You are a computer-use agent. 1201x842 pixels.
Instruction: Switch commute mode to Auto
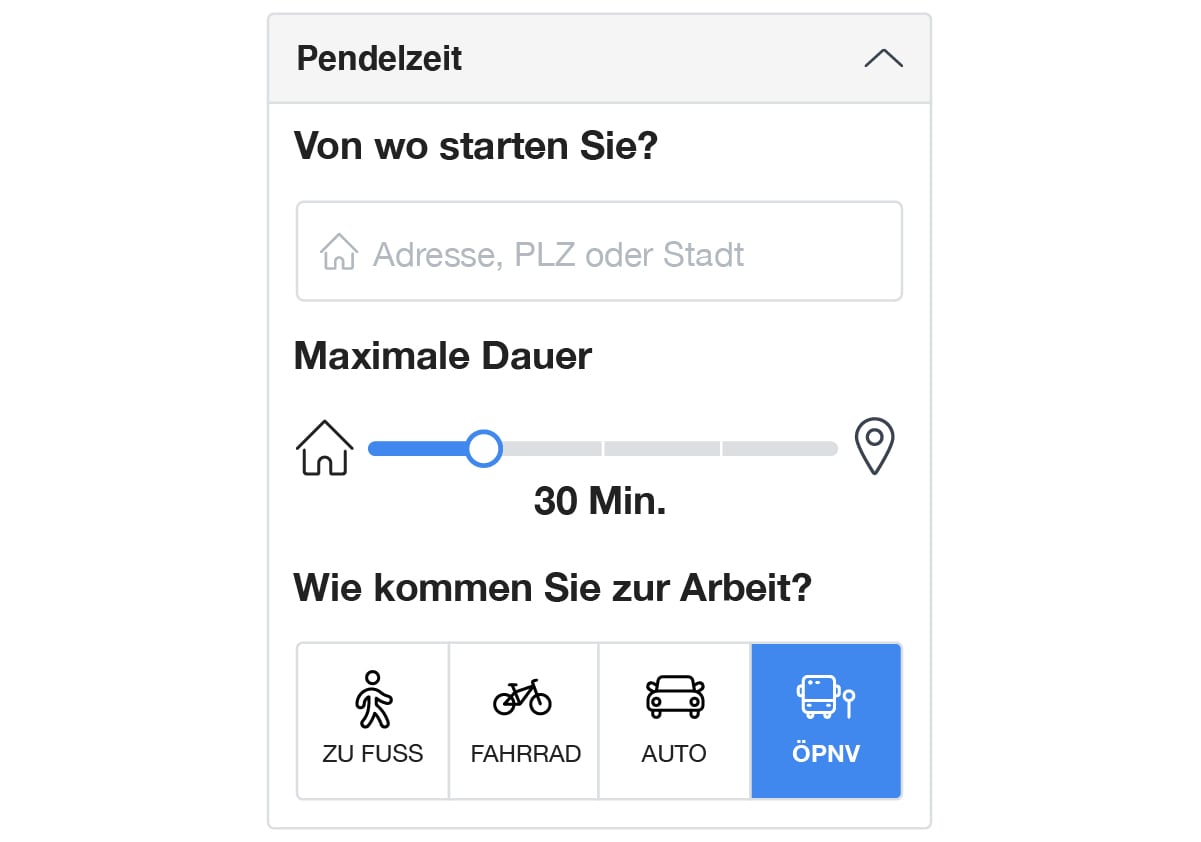click(674, 721)
